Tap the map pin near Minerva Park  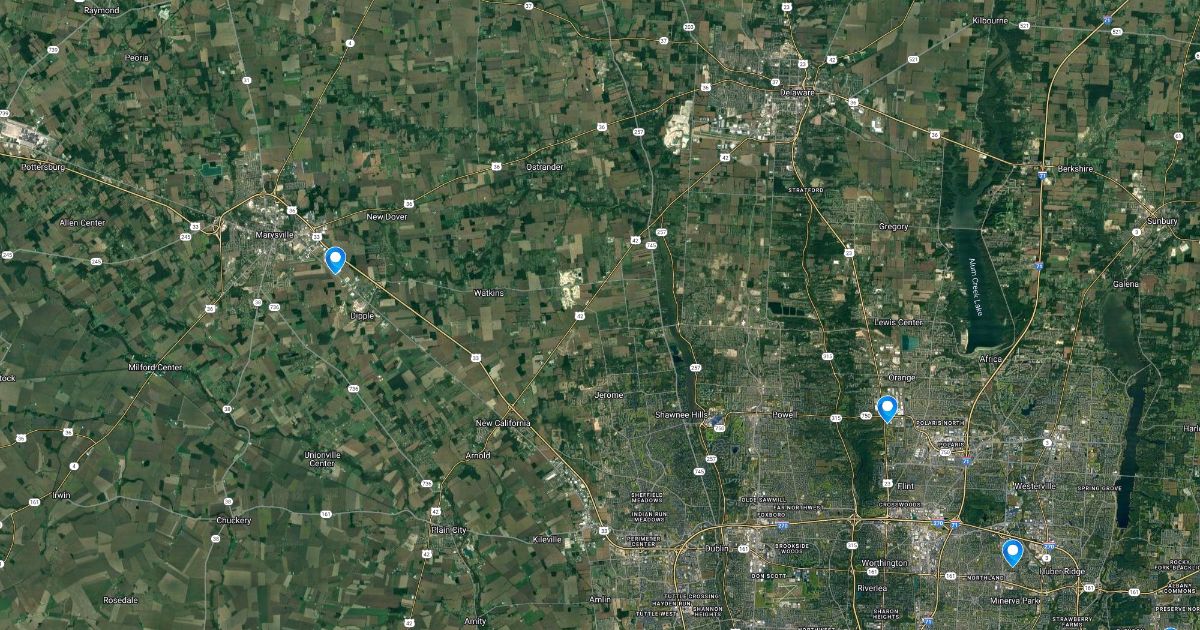[1012, 551]
